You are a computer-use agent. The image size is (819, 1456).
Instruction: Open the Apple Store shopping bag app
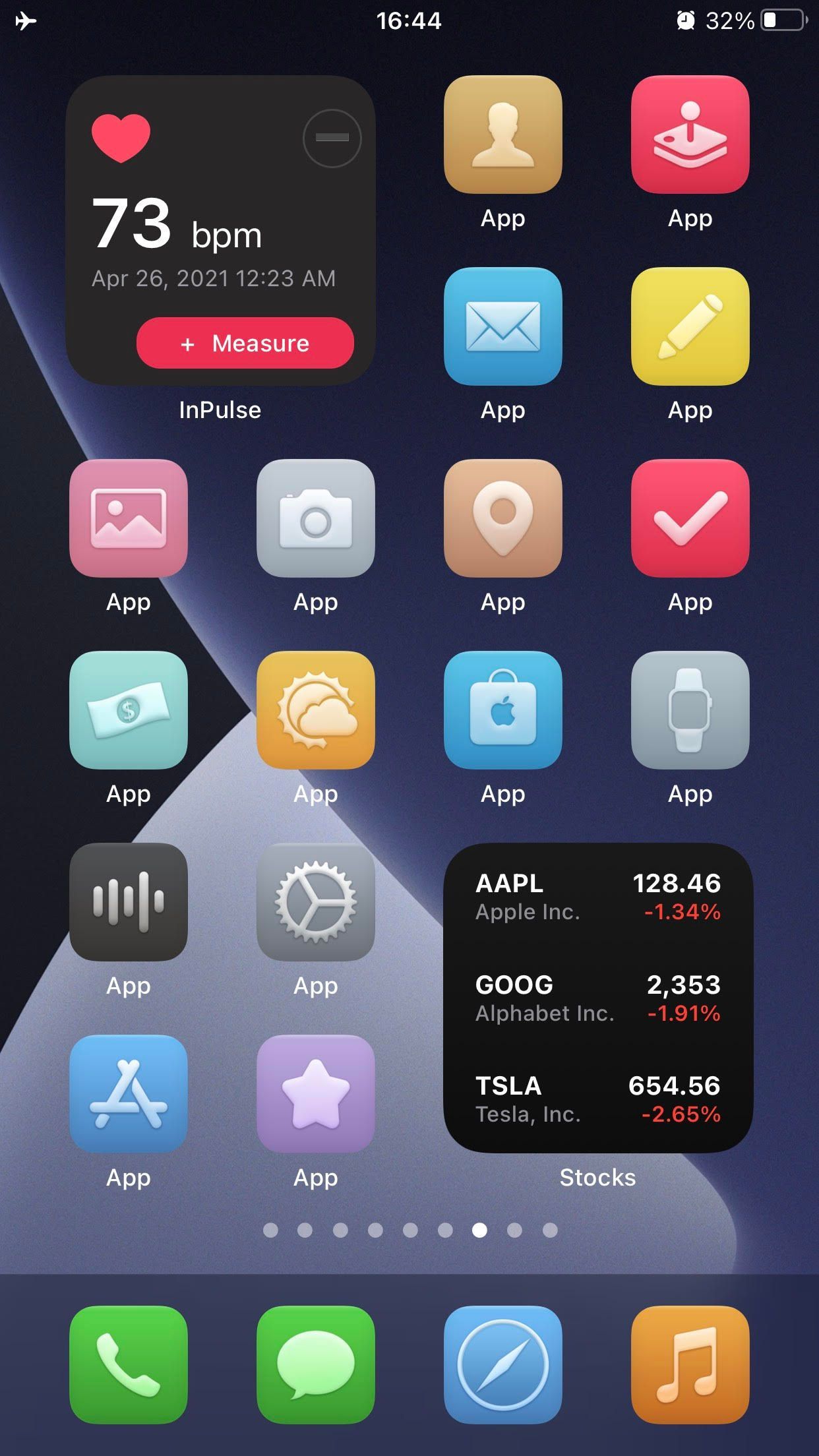(x=502, y=710)
